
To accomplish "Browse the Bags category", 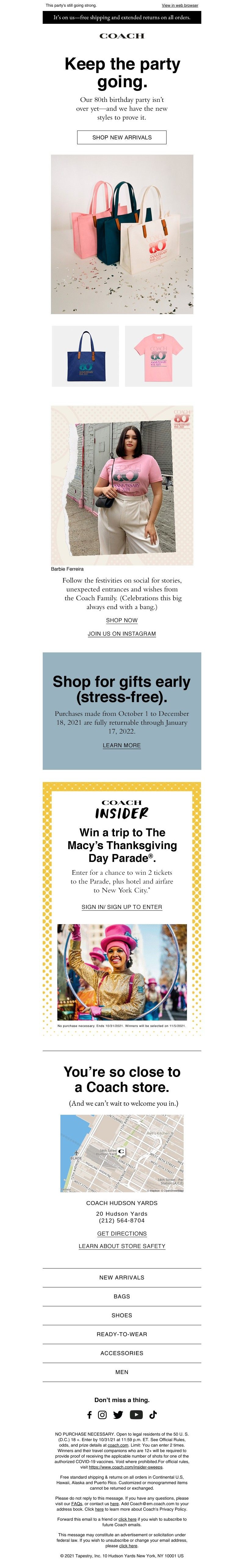I will pos(122,1297).
